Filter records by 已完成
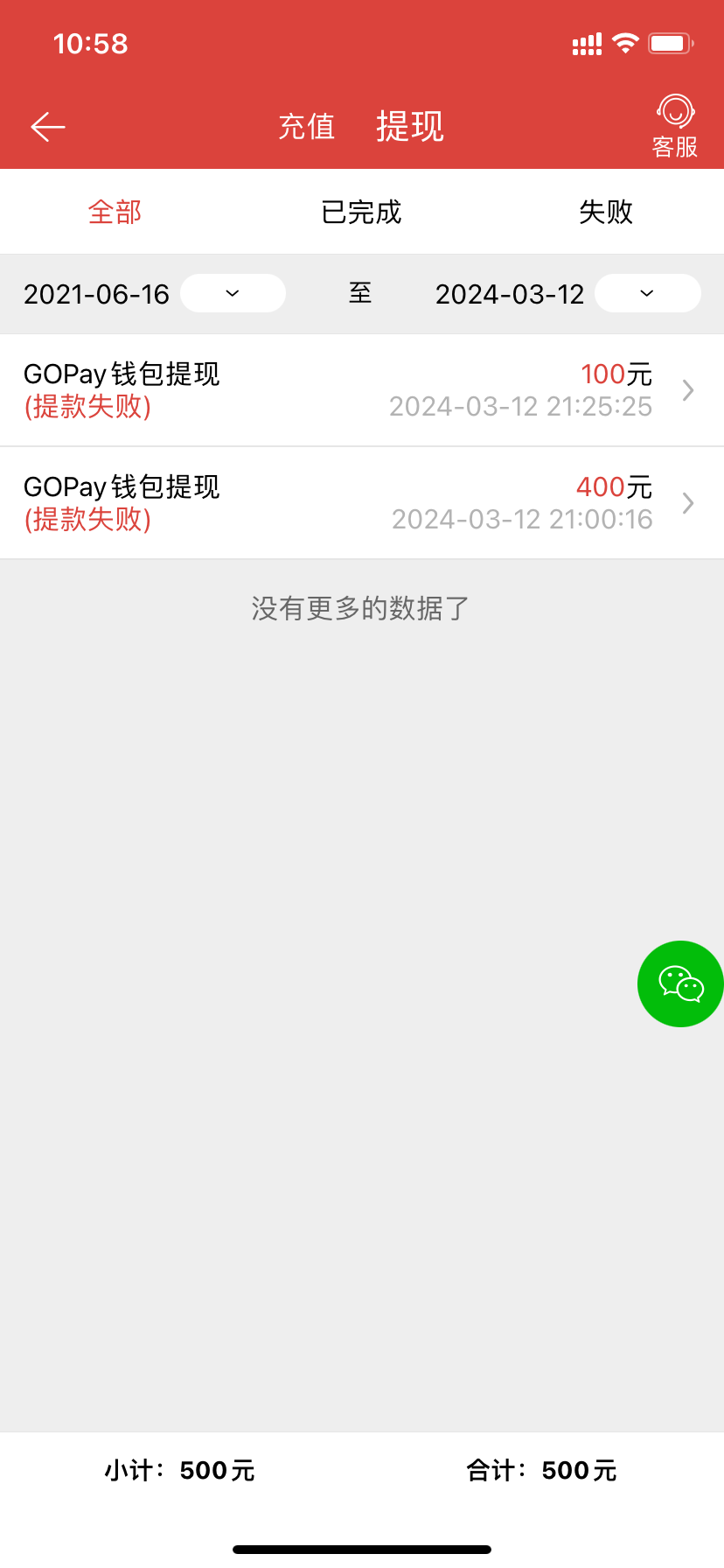Screen dimensions: 724x1568 (361, 212)
